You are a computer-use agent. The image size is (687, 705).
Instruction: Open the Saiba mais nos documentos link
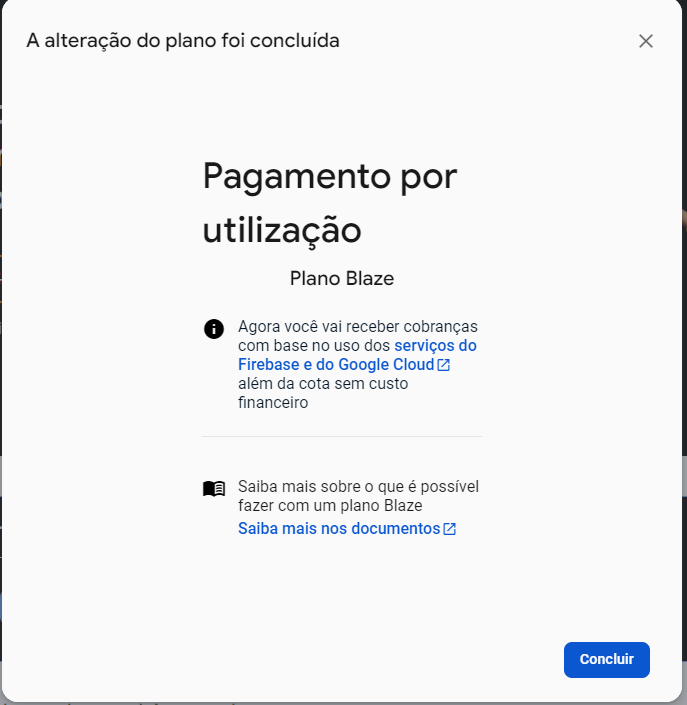[x=347, y=528]
